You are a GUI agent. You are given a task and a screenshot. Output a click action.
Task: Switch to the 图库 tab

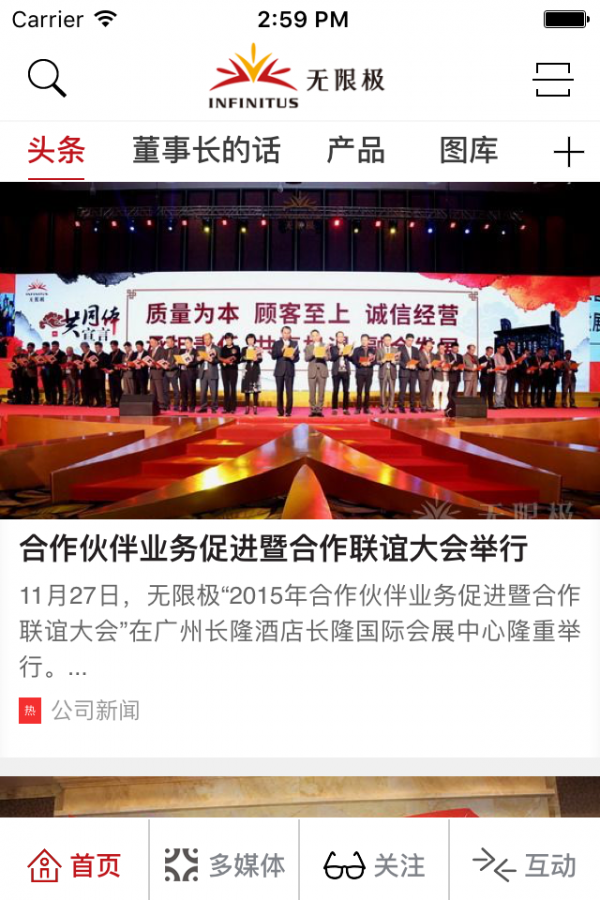coord(469,151)
